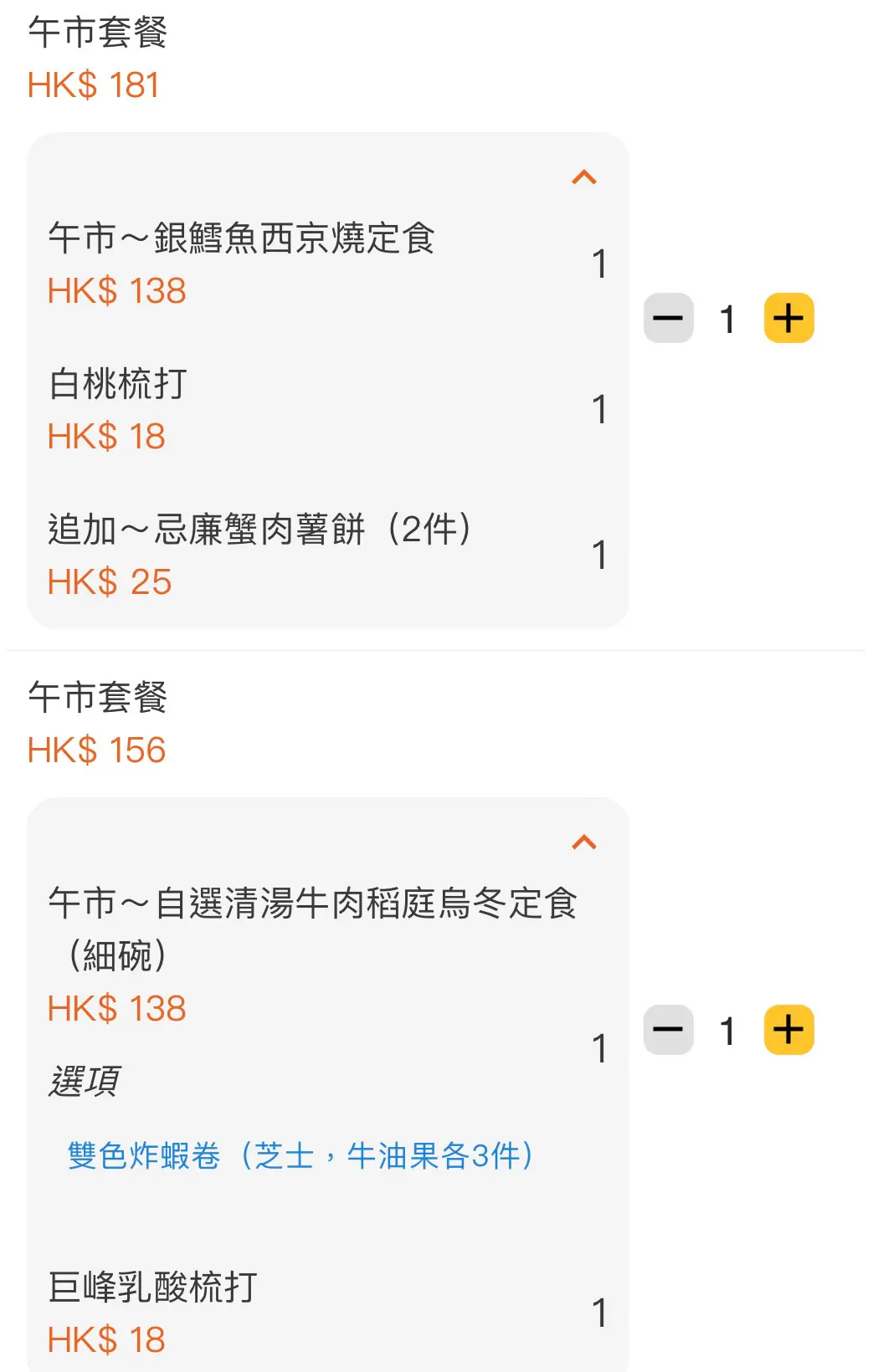This screenshot has height=1372, width=878.
Task: Decrease quantity of the HK$ 156 lunch set
Action: point(668,1030)
